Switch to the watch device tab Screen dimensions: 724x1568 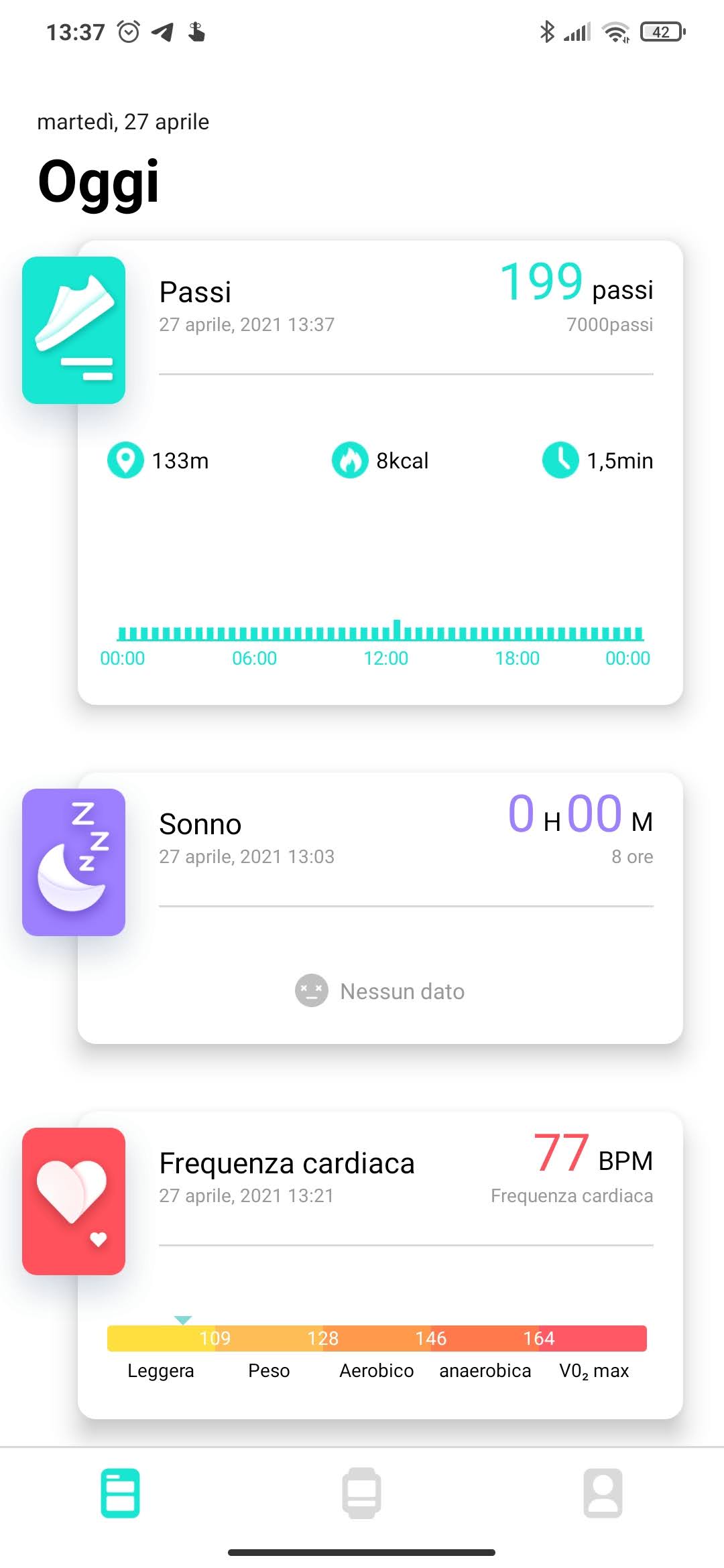362,1493
